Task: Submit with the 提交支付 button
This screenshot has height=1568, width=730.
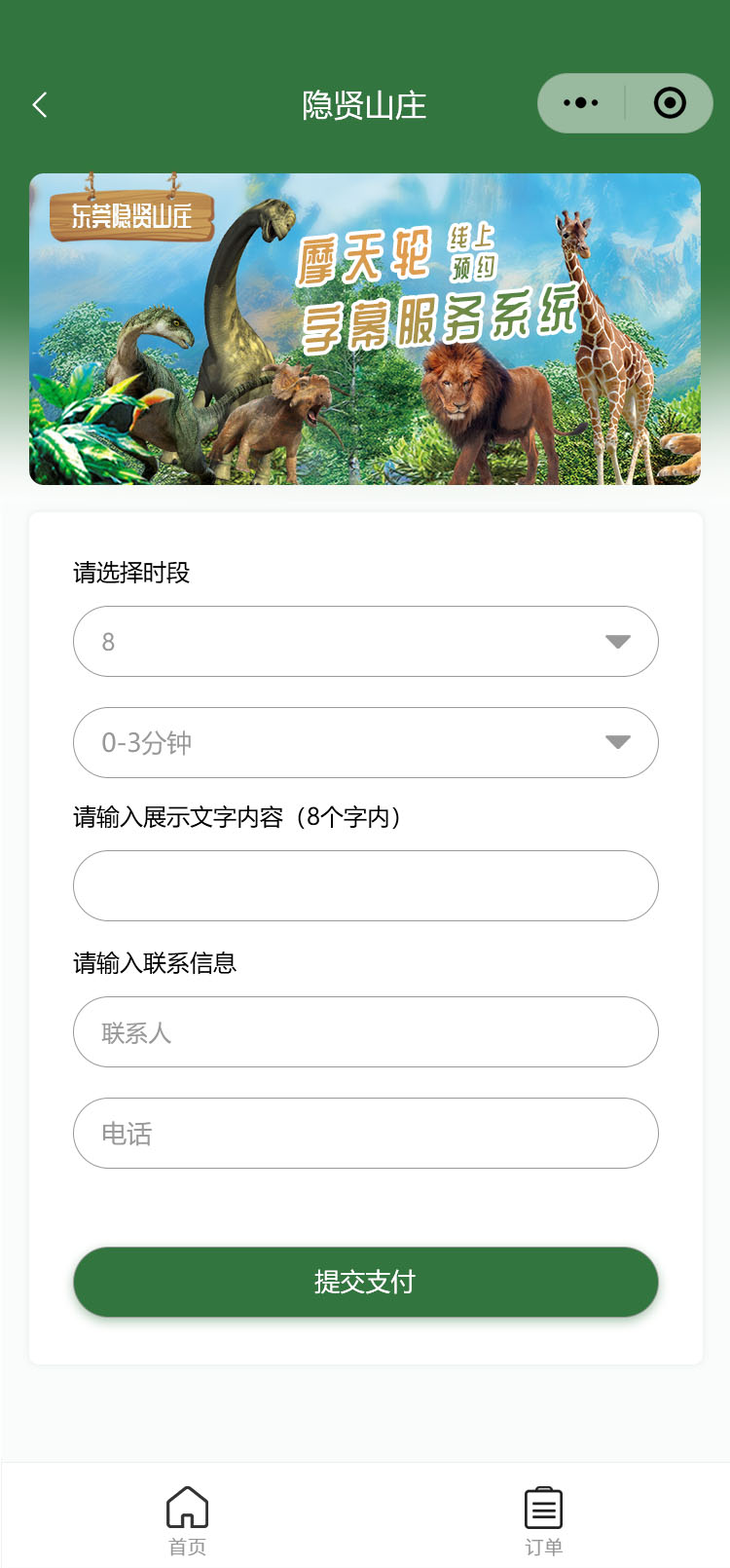Action: (x=365, y=1282)
